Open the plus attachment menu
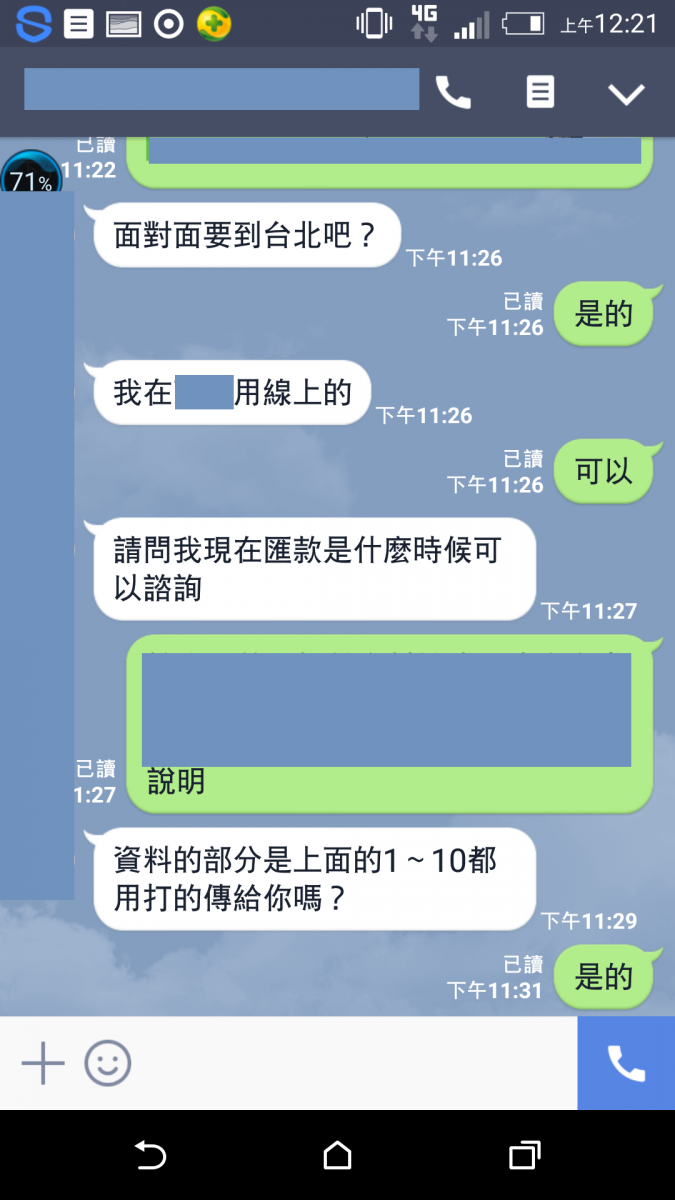Image resolution: width=675 pixels, height=1200 pixels. 43,1063
